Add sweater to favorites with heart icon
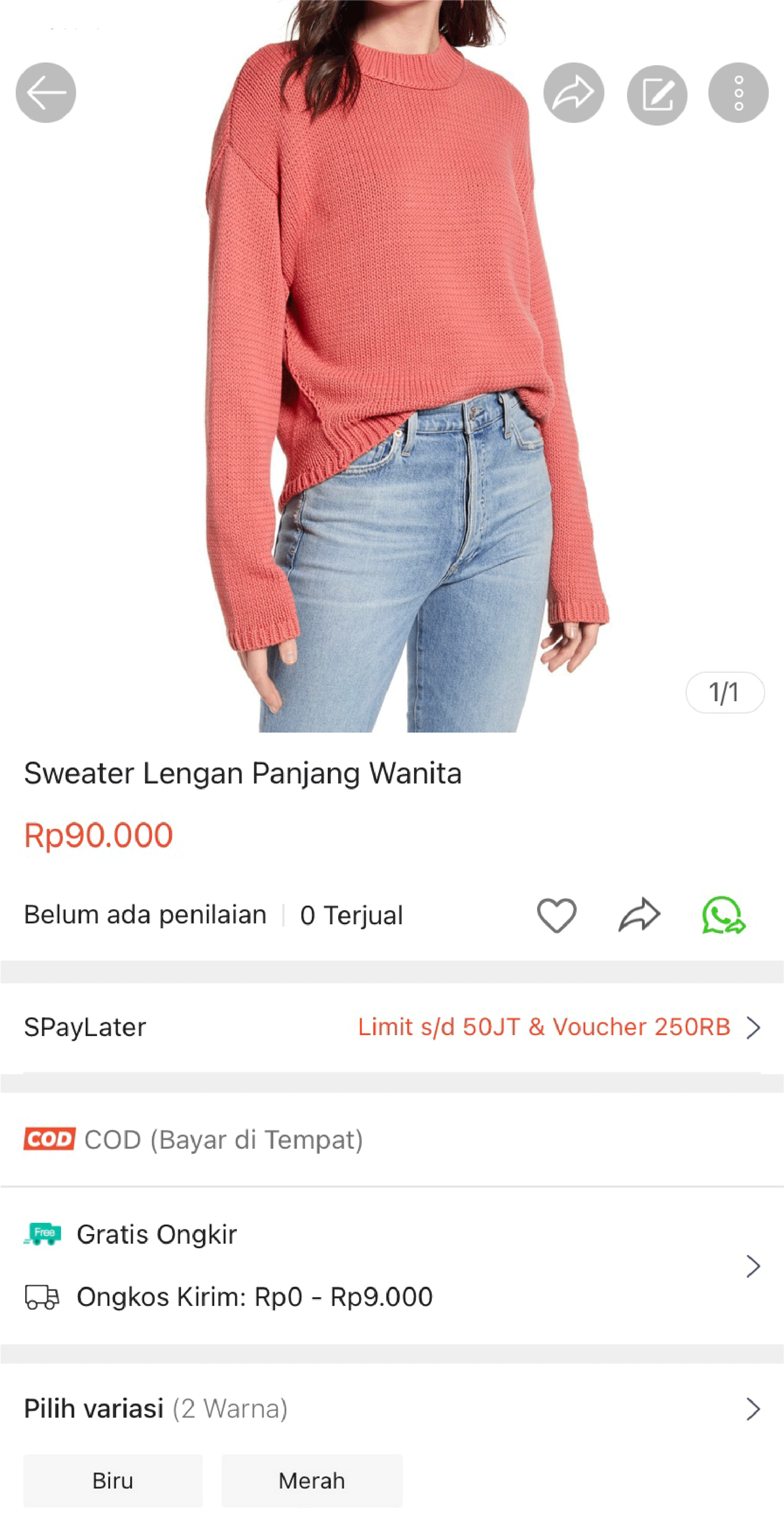 [x=556, y=915]
